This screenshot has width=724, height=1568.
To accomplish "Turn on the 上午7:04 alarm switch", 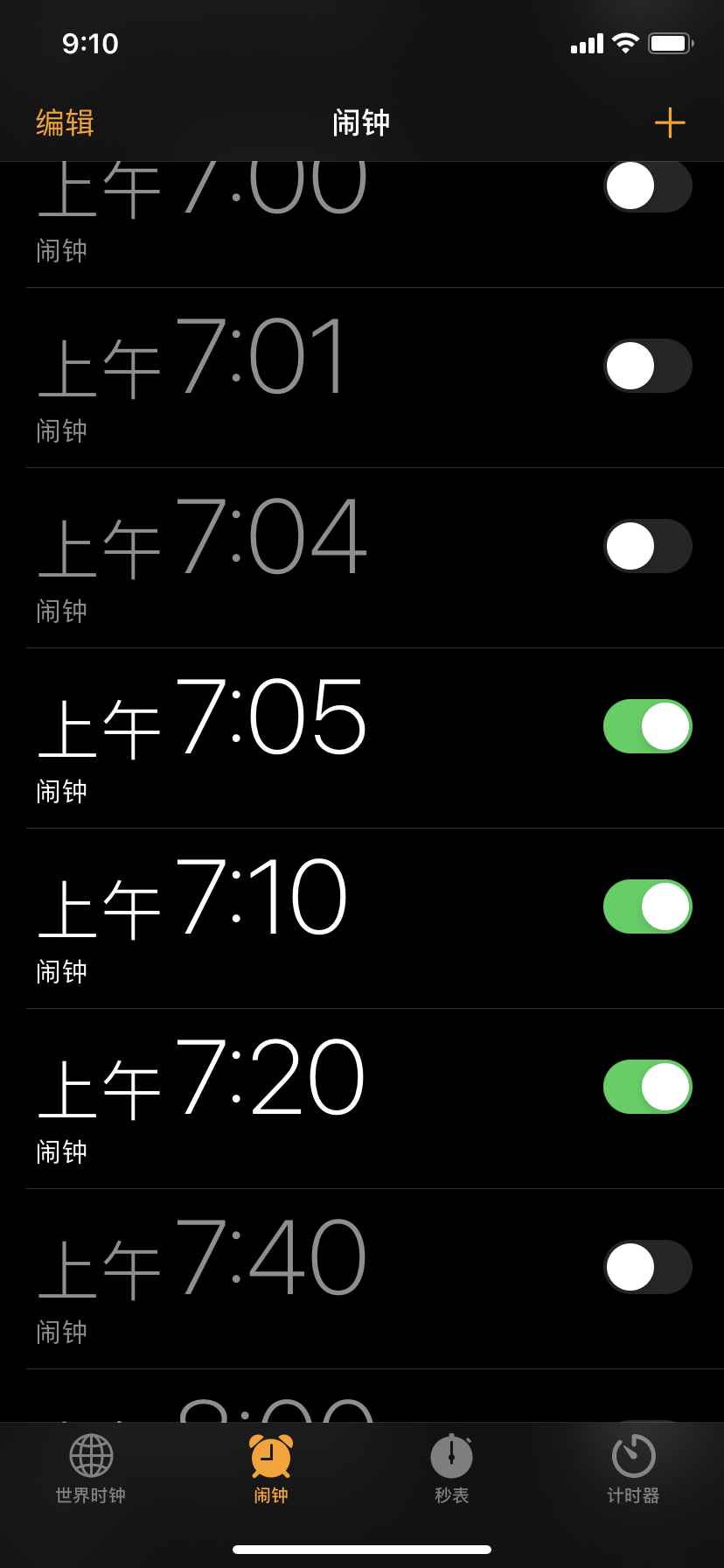I will coord(647,546).
